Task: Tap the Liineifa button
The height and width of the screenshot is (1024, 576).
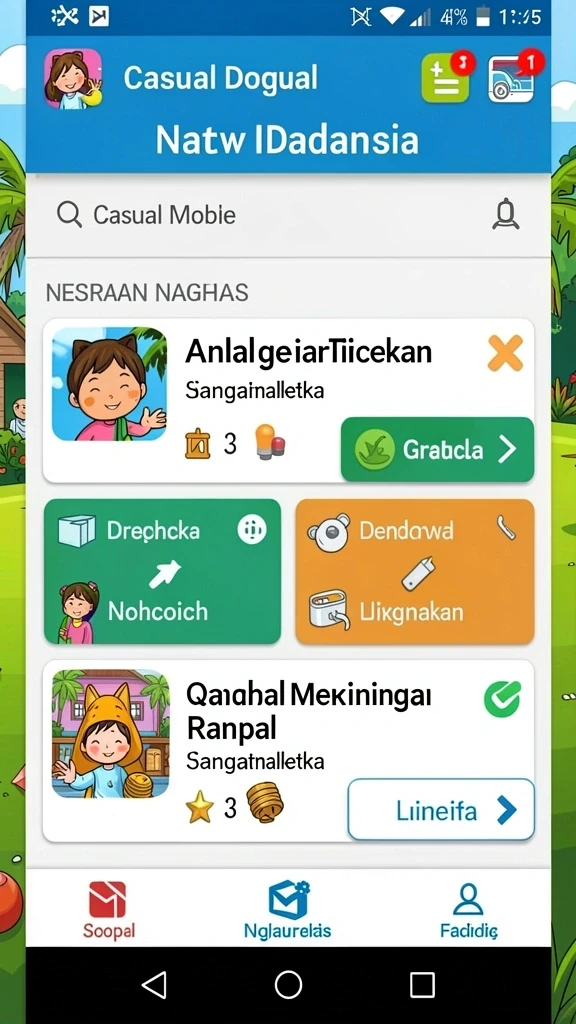Action: [x=441, y=810]
